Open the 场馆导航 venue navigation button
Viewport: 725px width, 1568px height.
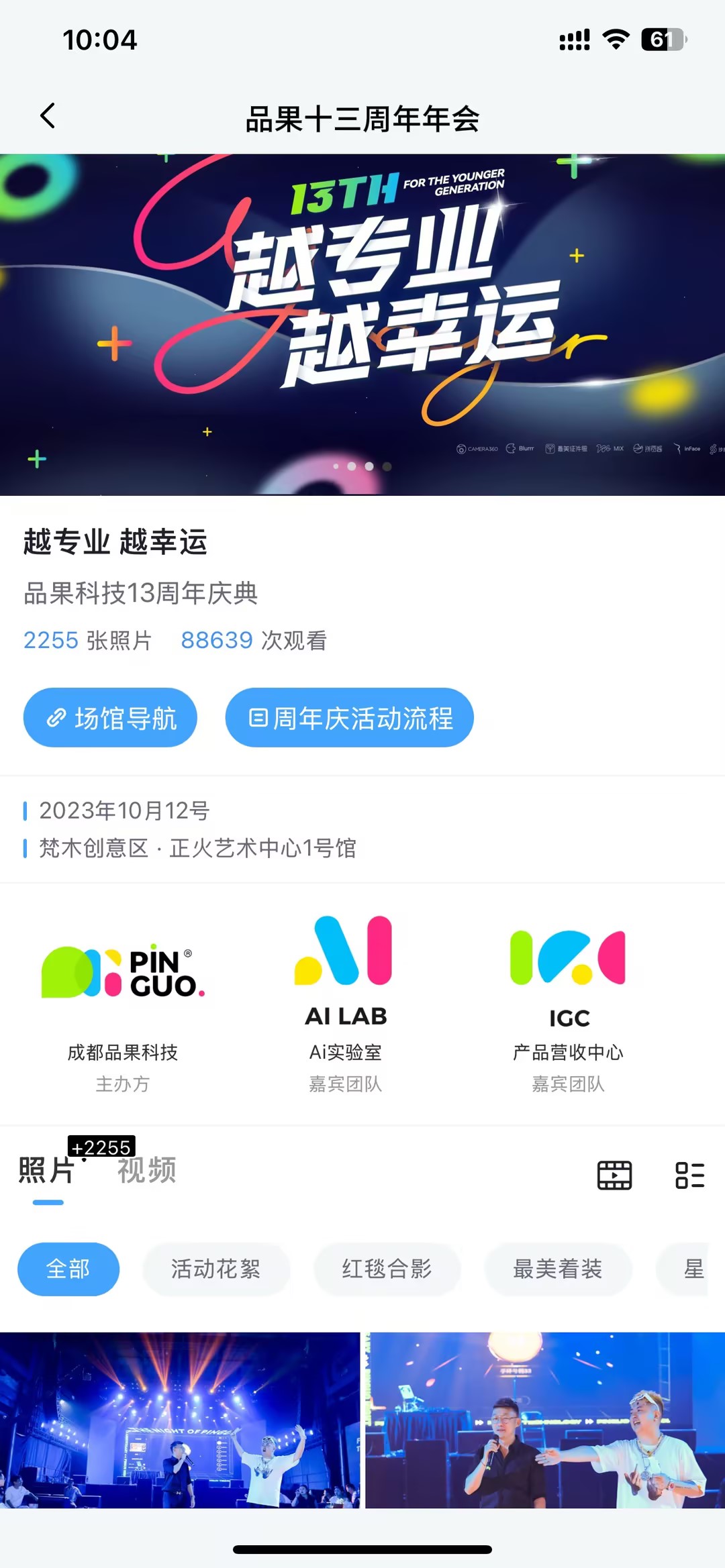coord(110,718)
